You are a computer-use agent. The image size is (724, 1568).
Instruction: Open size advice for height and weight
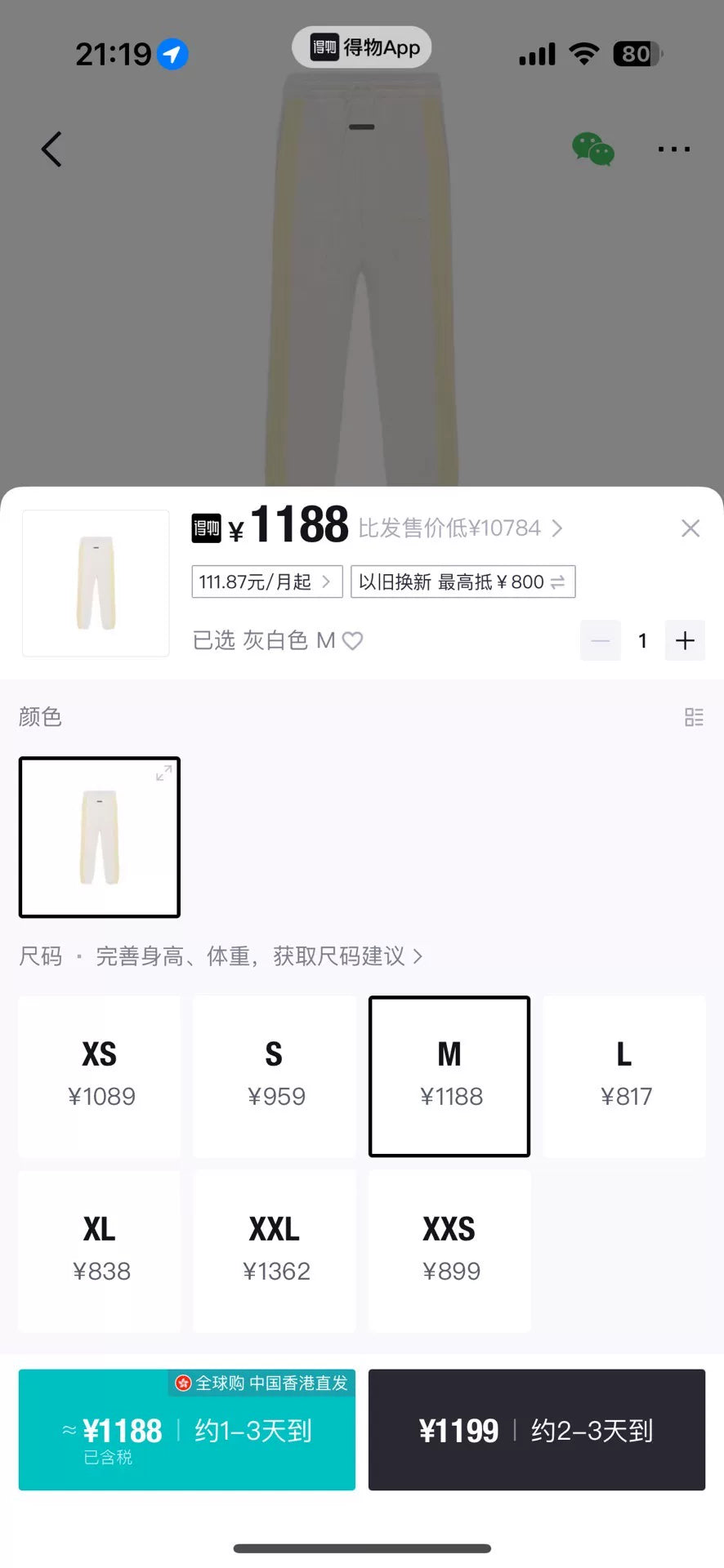(x=258, y=955)
